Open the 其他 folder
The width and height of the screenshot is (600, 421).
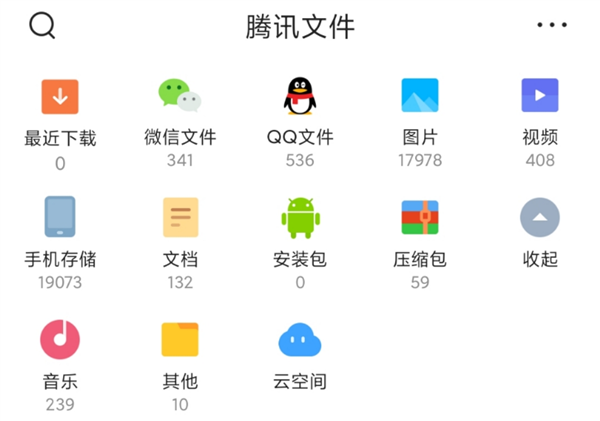180,340
